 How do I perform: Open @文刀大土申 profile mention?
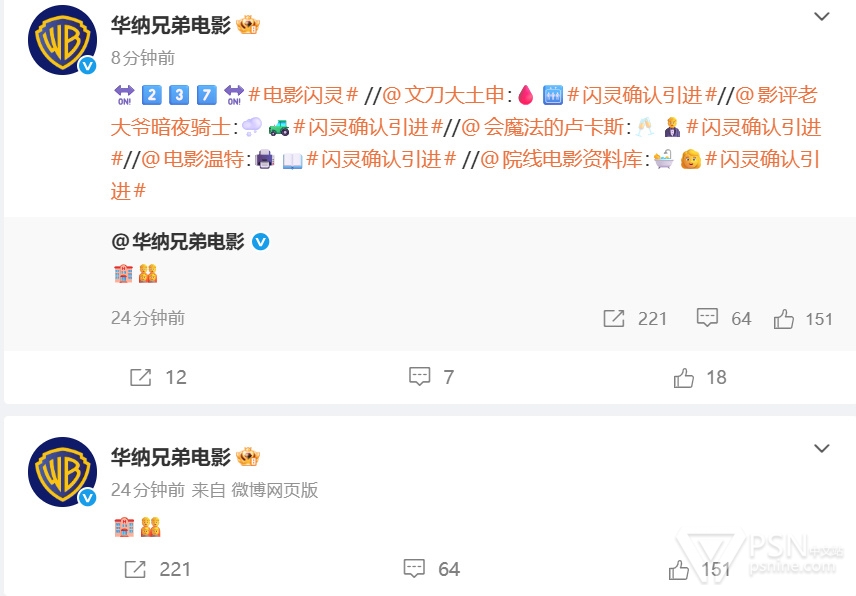tap(445, 96)
